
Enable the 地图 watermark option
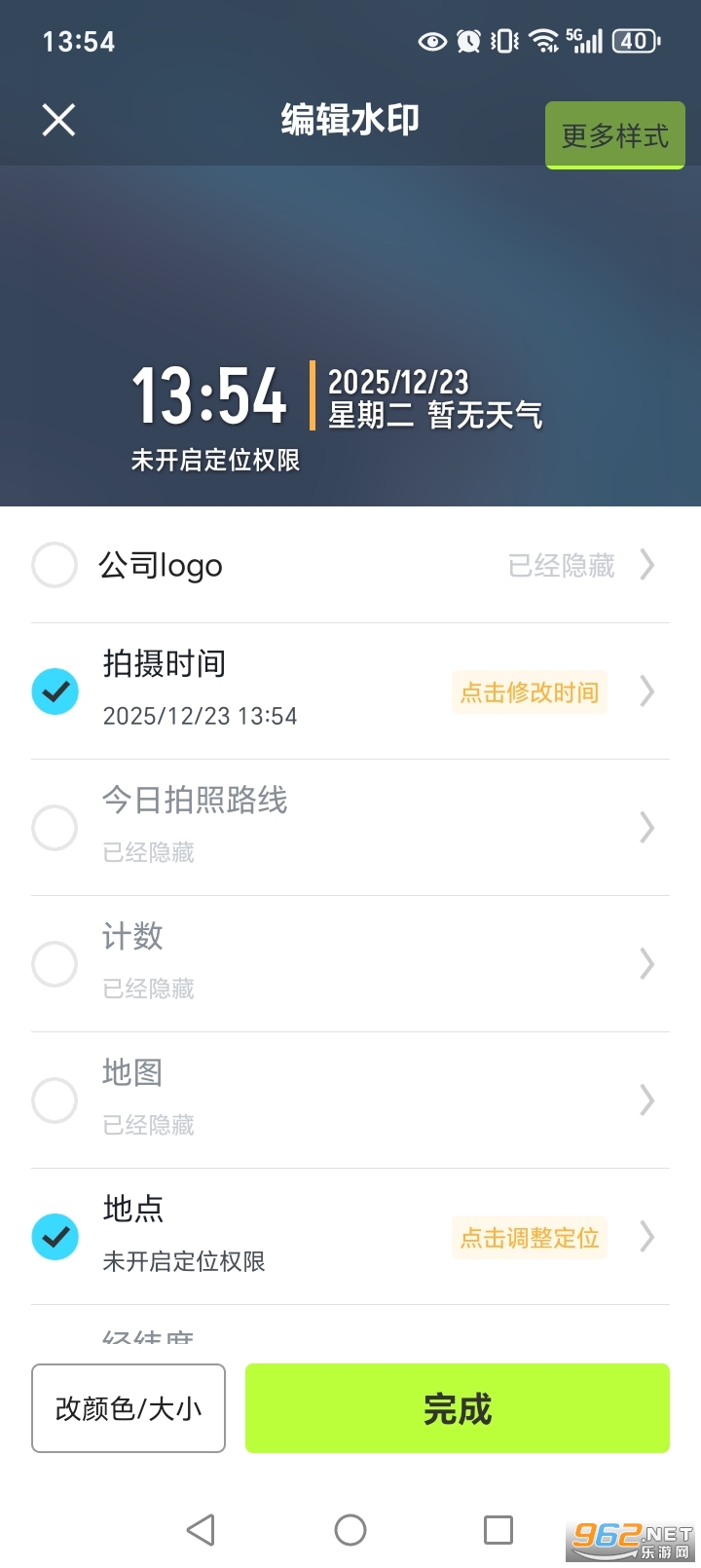[x=55, y=1101]
